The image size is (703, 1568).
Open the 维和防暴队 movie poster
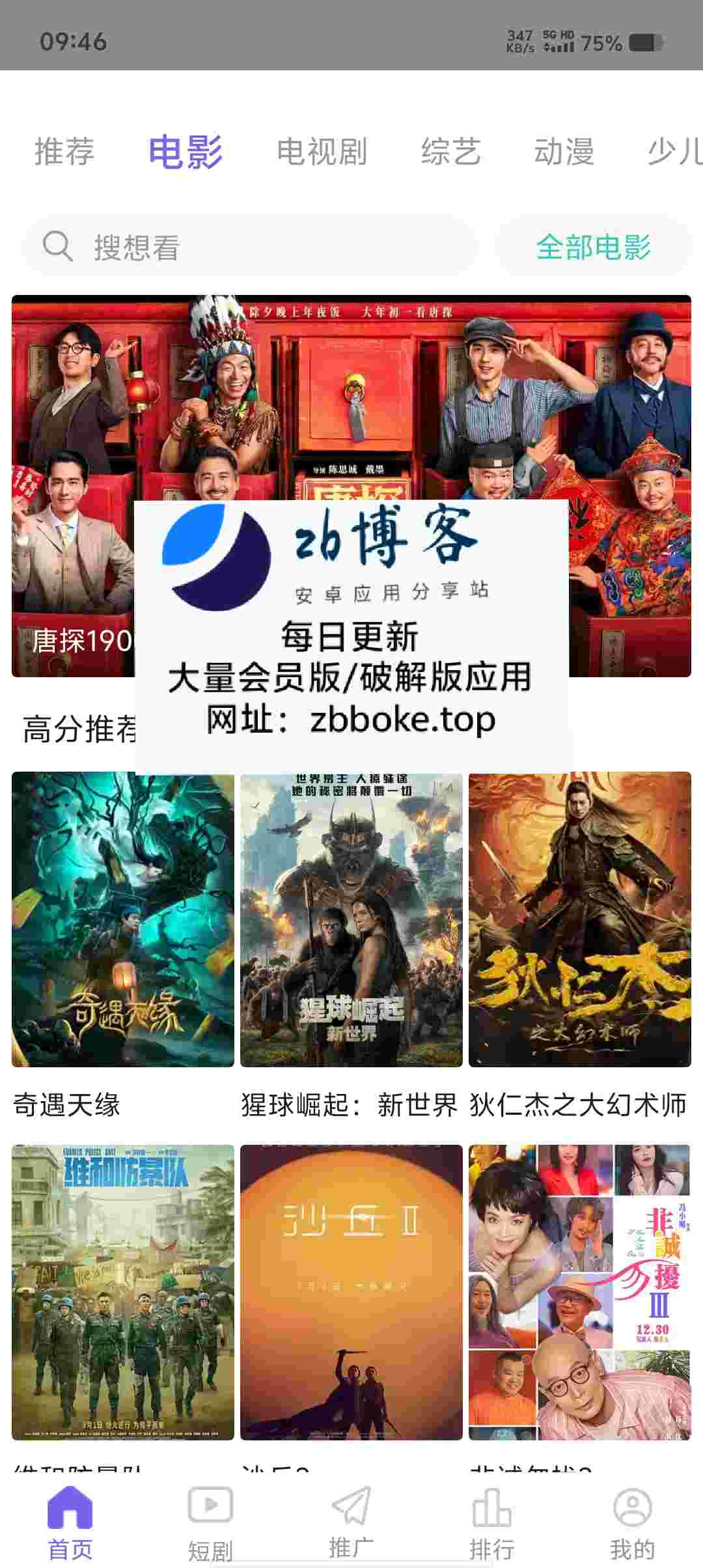(123, 1292)
